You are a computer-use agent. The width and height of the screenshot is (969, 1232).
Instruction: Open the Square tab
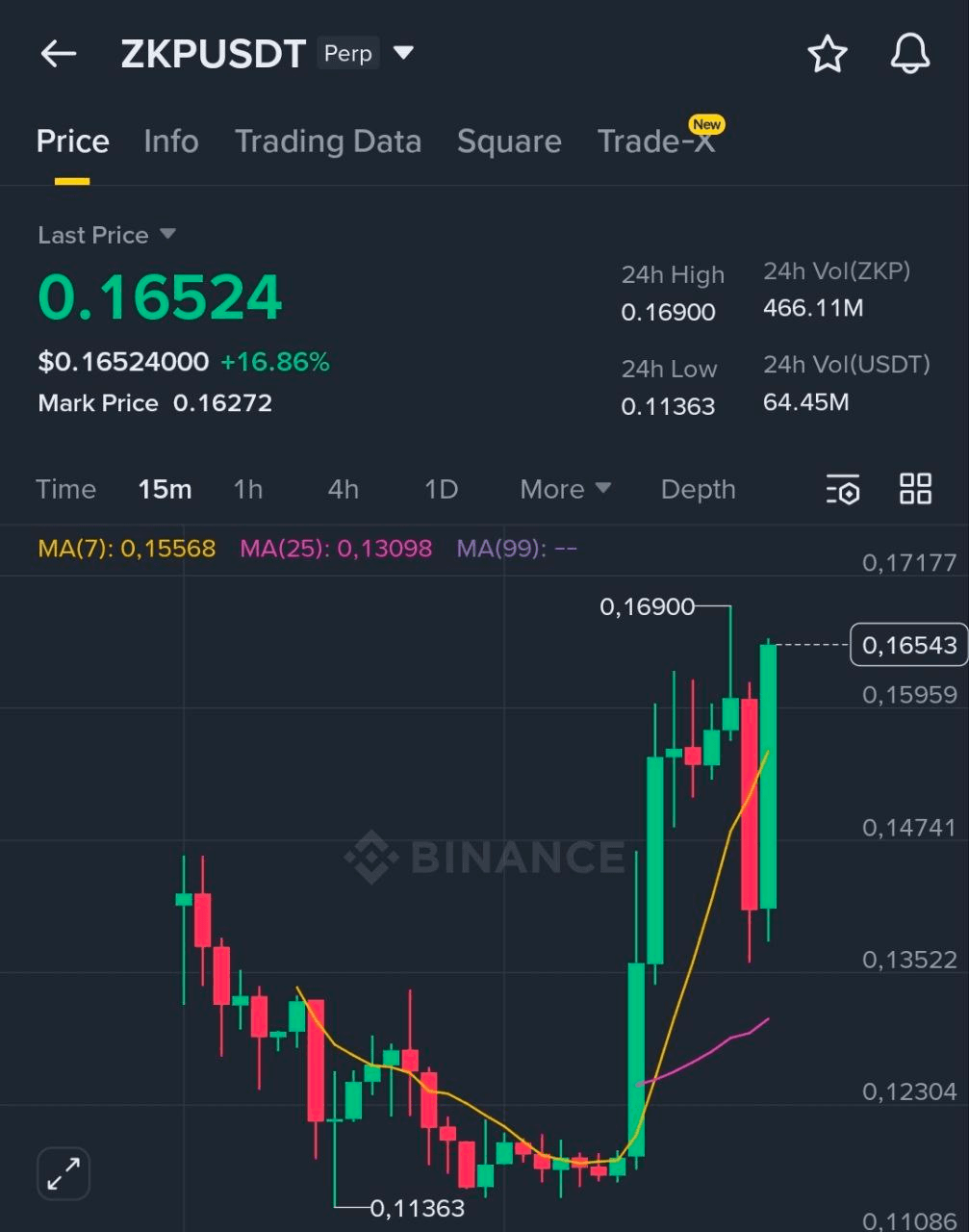508,141
